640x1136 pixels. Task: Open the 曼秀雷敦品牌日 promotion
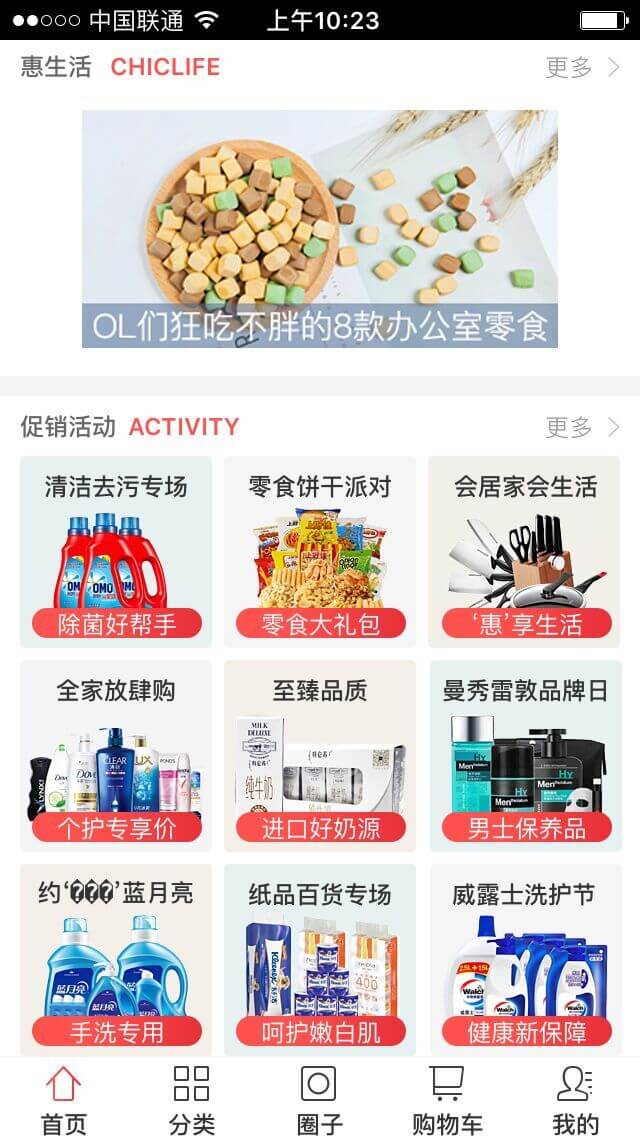point(525,756)
